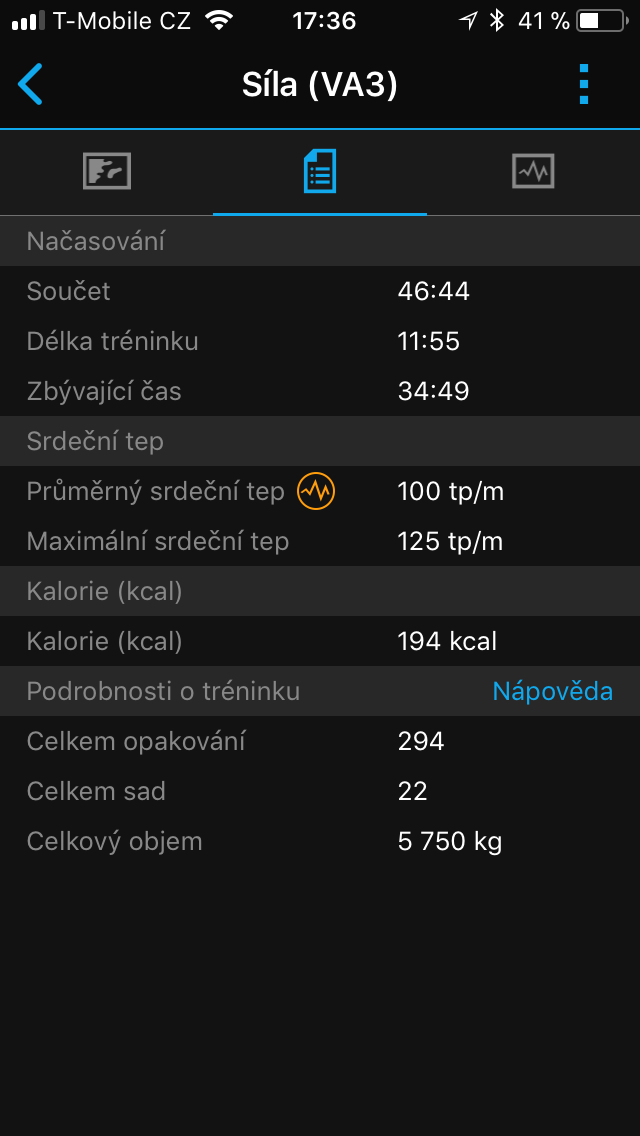The width and height of the screenshot is (640, 1136).
Task: Open the Nápověda help link
Action: 552,691
